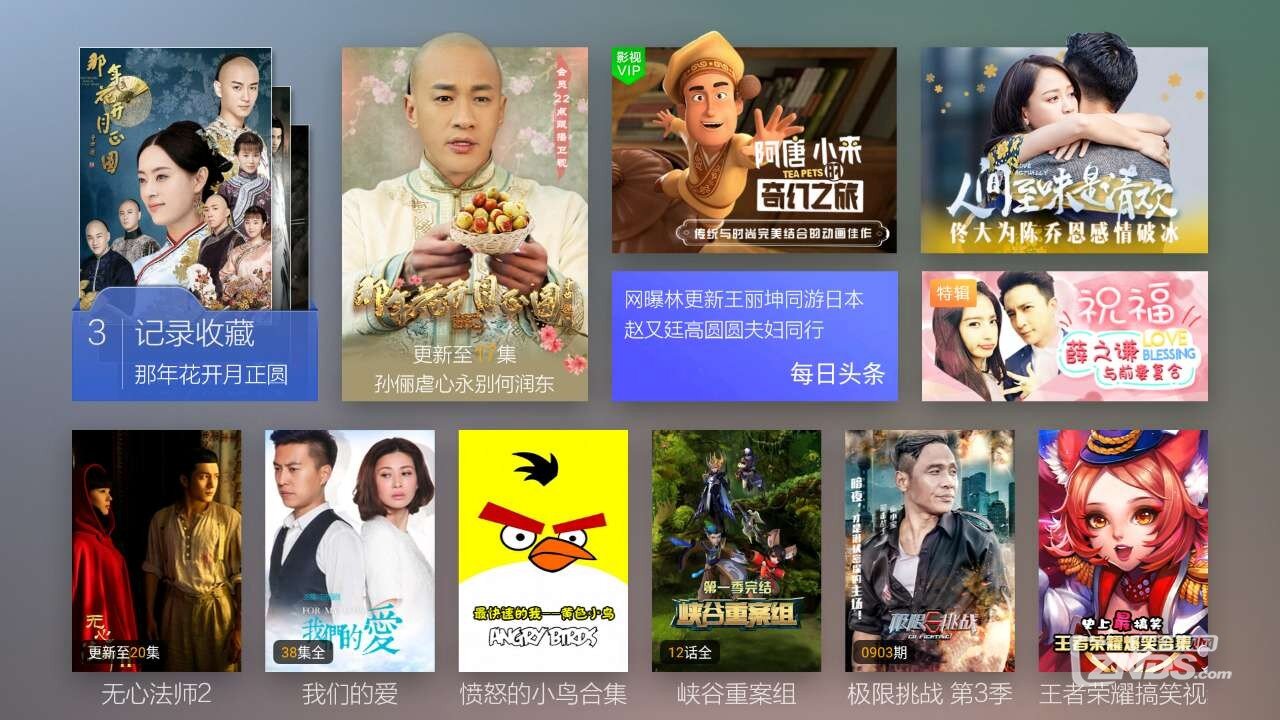Open 人间至味是清欢 drama banner
The height and width of the screenshot is (720, 1280).
pos(1064,150)
